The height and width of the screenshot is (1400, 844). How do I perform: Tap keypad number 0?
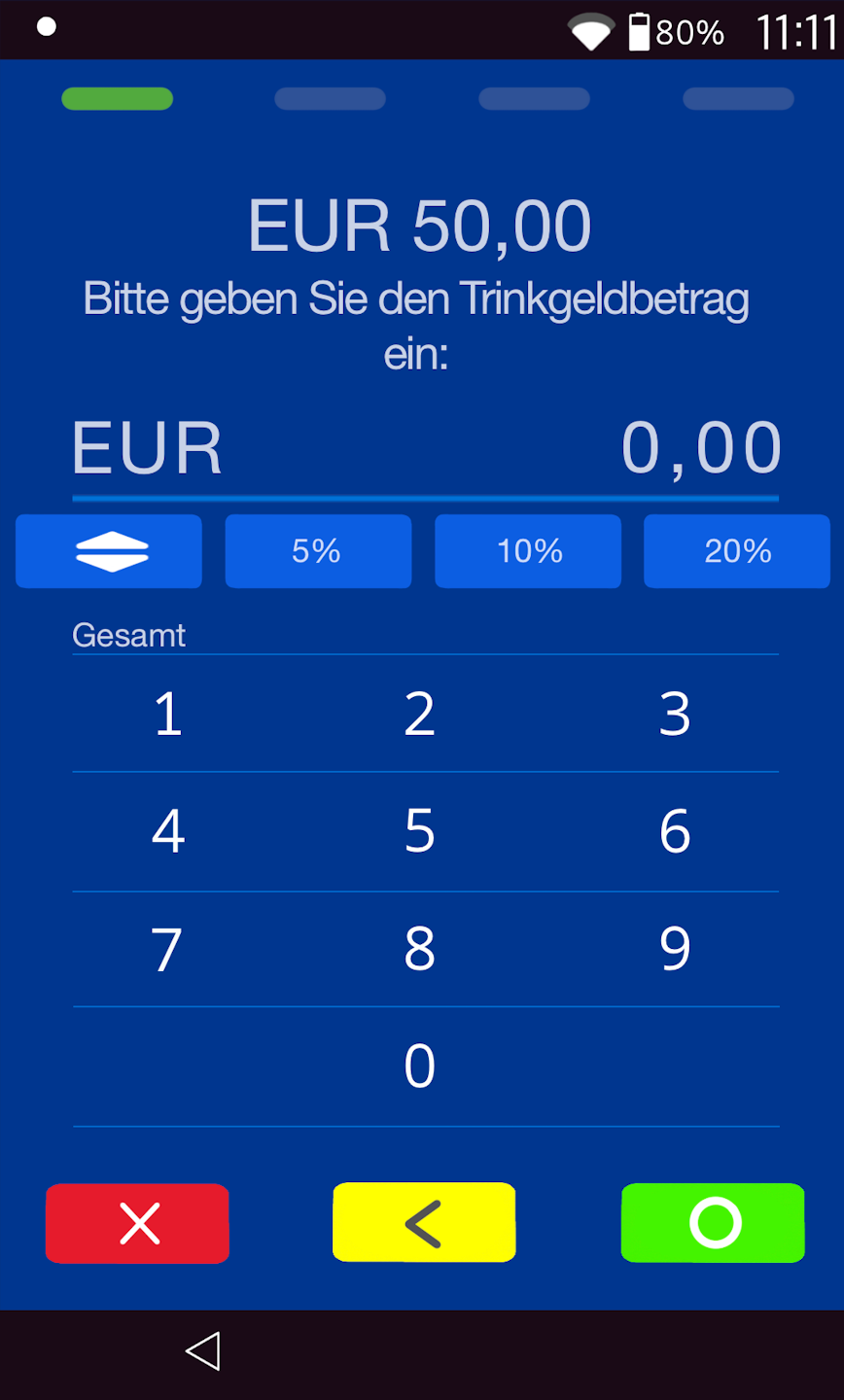tap(420, 1067)
